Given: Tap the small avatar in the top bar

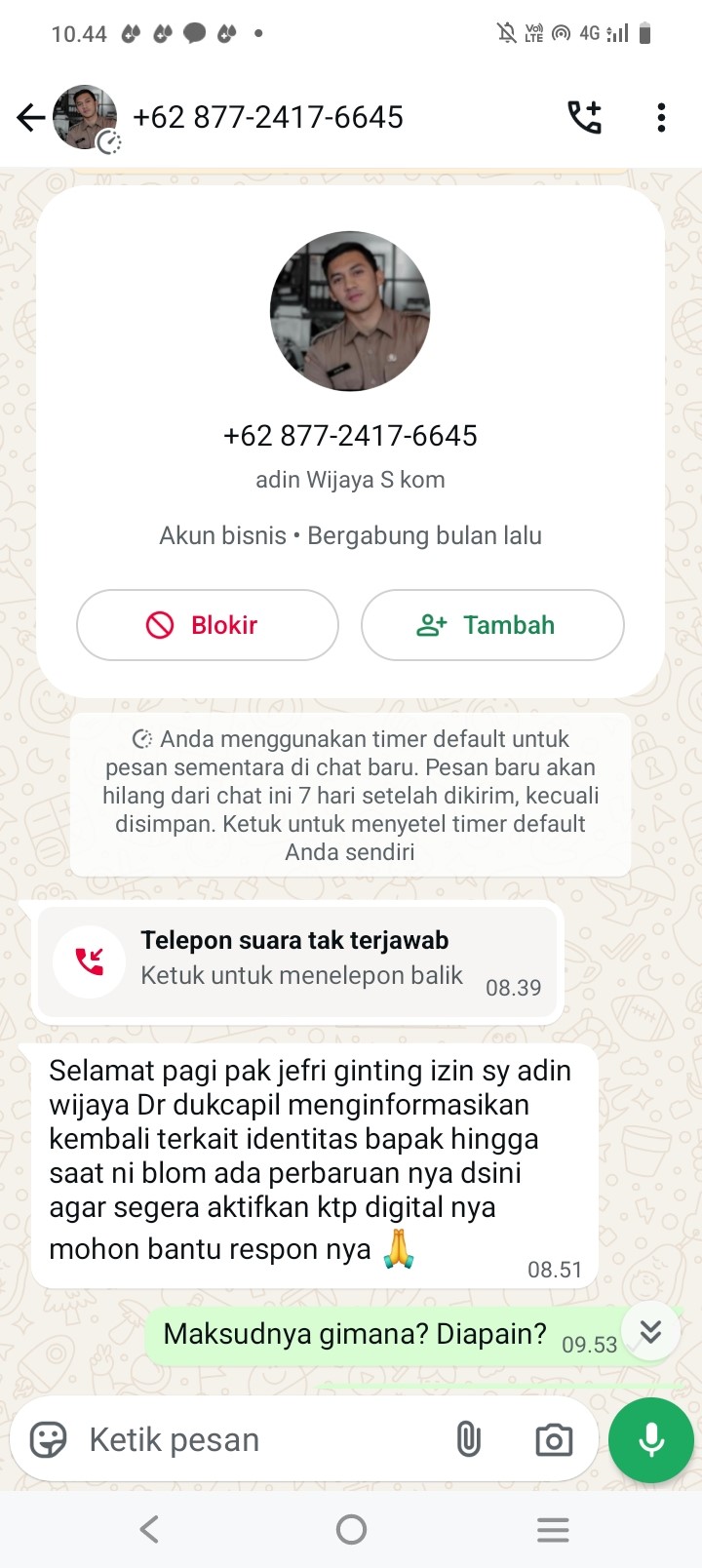Looking at the screenshot, I should [x=85, y=117].
